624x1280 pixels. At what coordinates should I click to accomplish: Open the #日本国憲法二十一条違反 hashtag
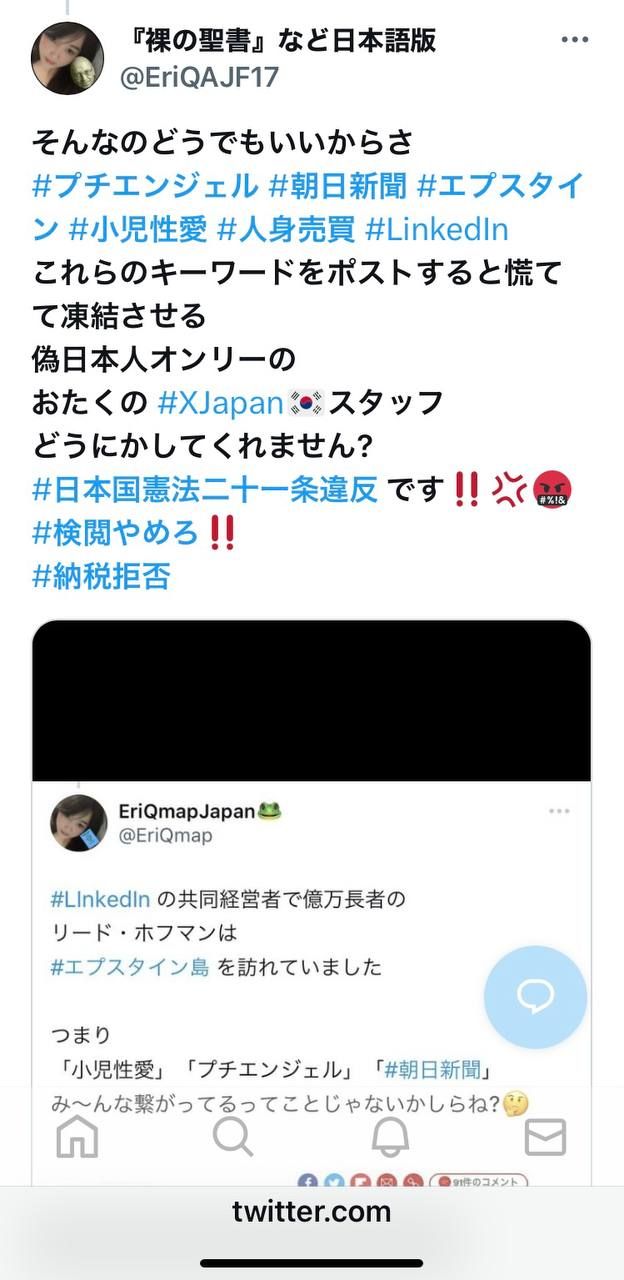205,490
